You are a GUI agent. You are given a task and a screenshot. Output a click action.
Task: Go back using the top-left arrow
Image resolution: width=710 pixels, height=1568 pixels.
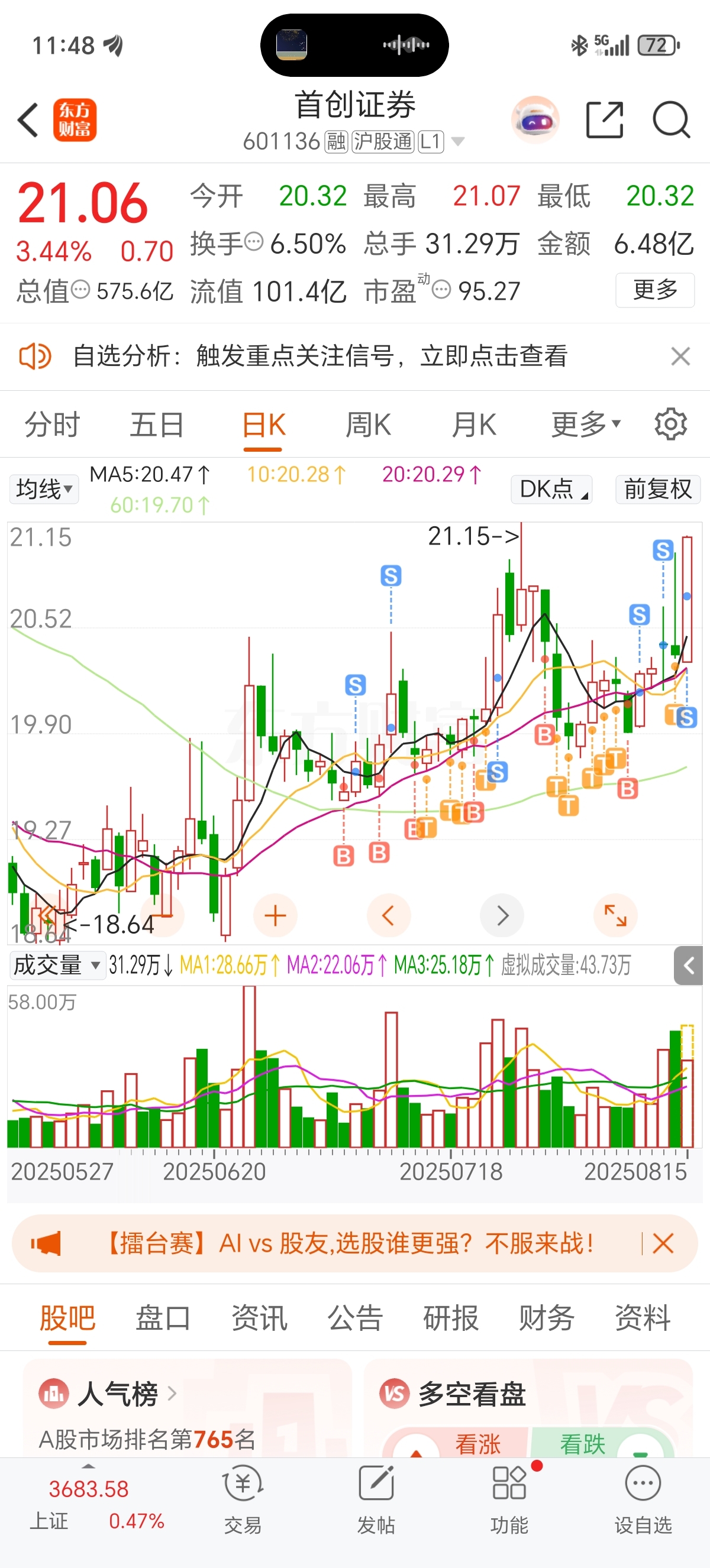(x=28, y=120)
